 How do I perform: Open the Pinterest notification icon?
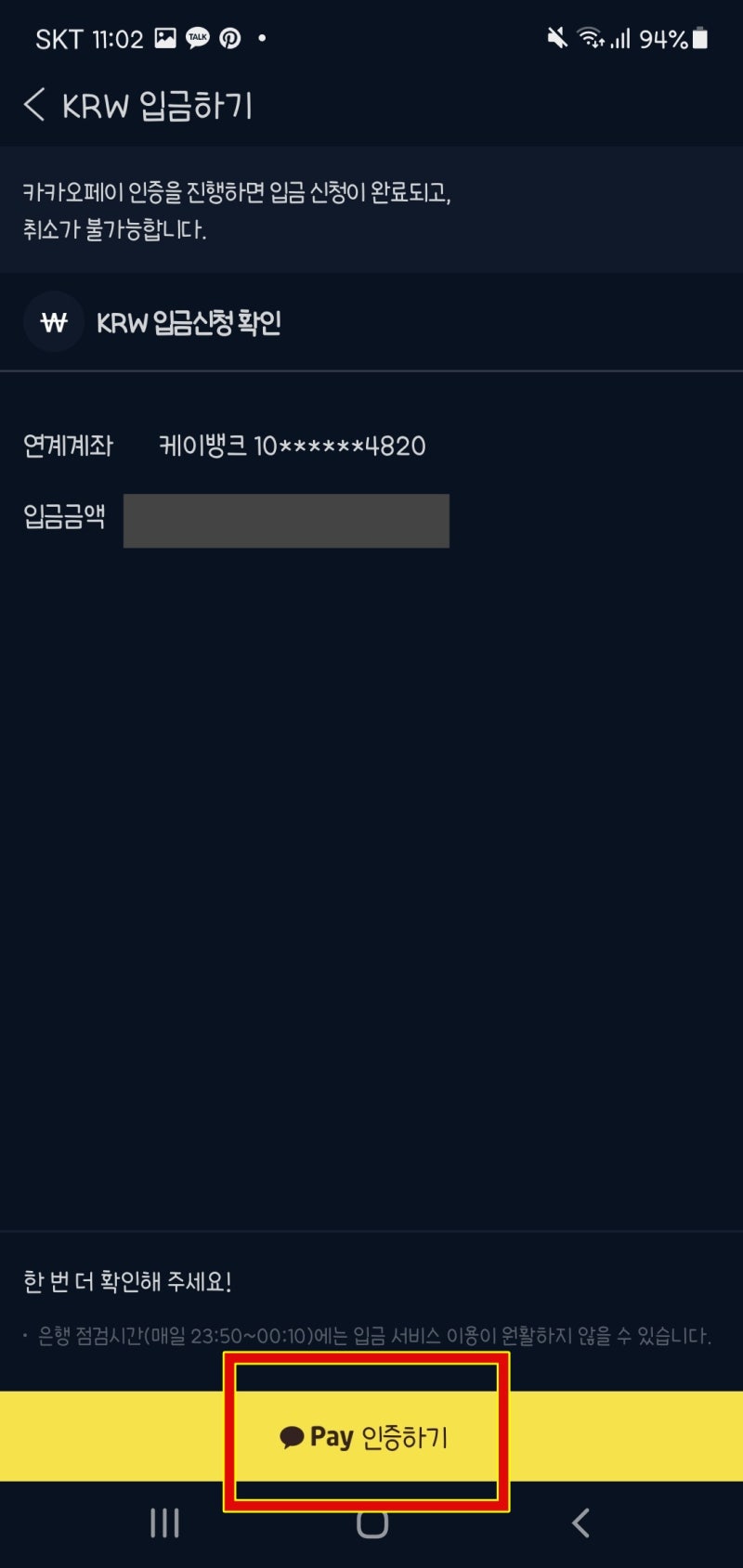click(229, 38)
